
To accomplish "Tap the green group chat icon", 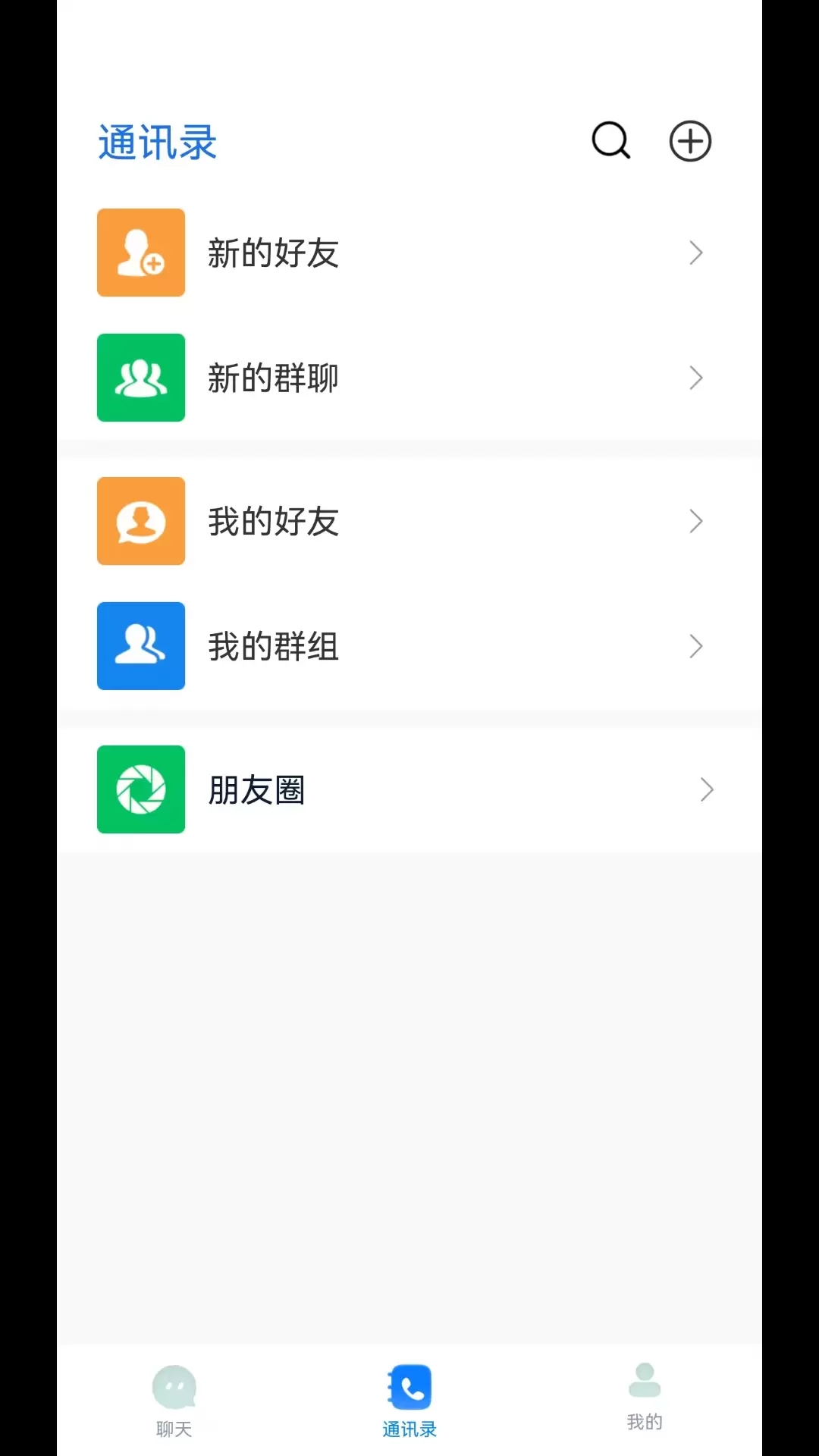I will pos(140,378).
